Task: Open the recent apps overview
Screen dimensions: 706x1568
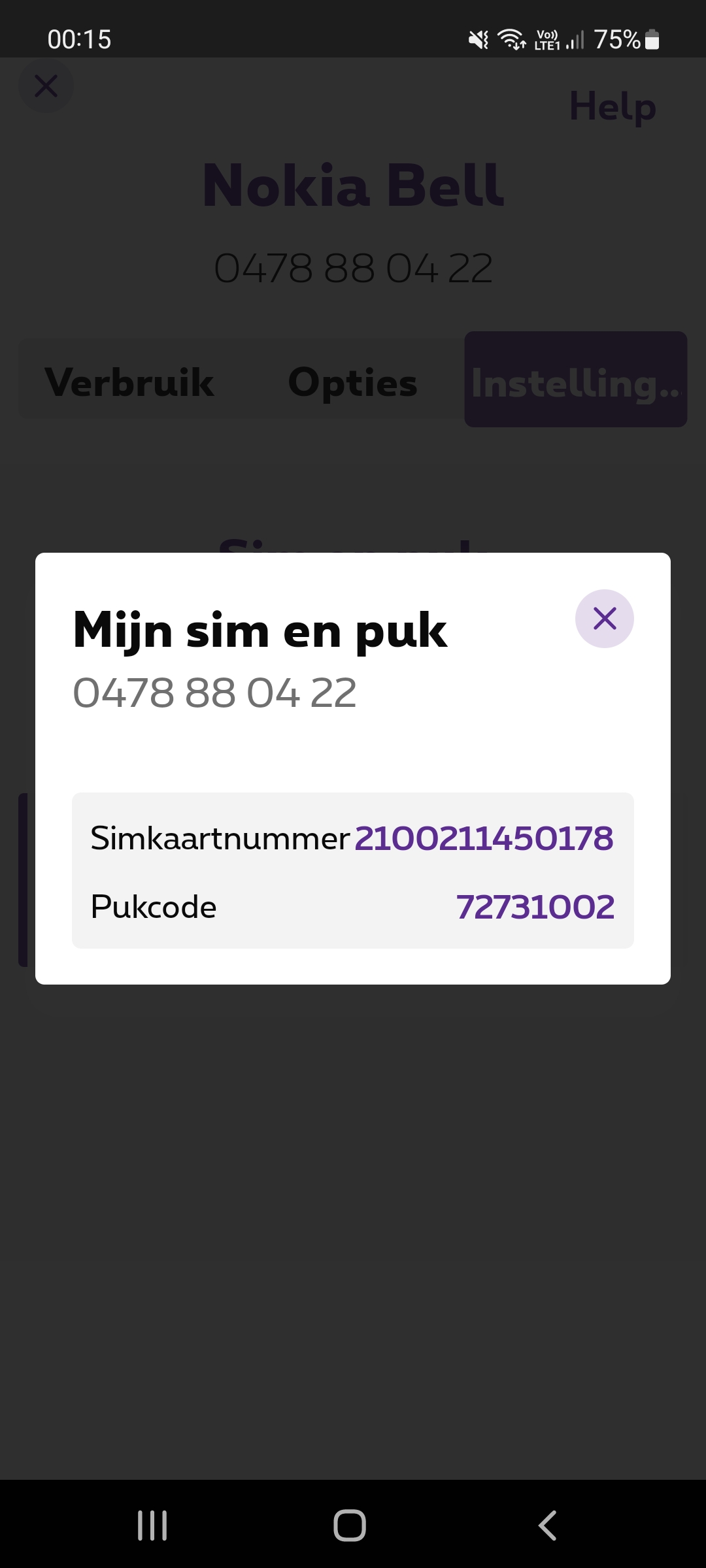Action: pos(152,1526)
